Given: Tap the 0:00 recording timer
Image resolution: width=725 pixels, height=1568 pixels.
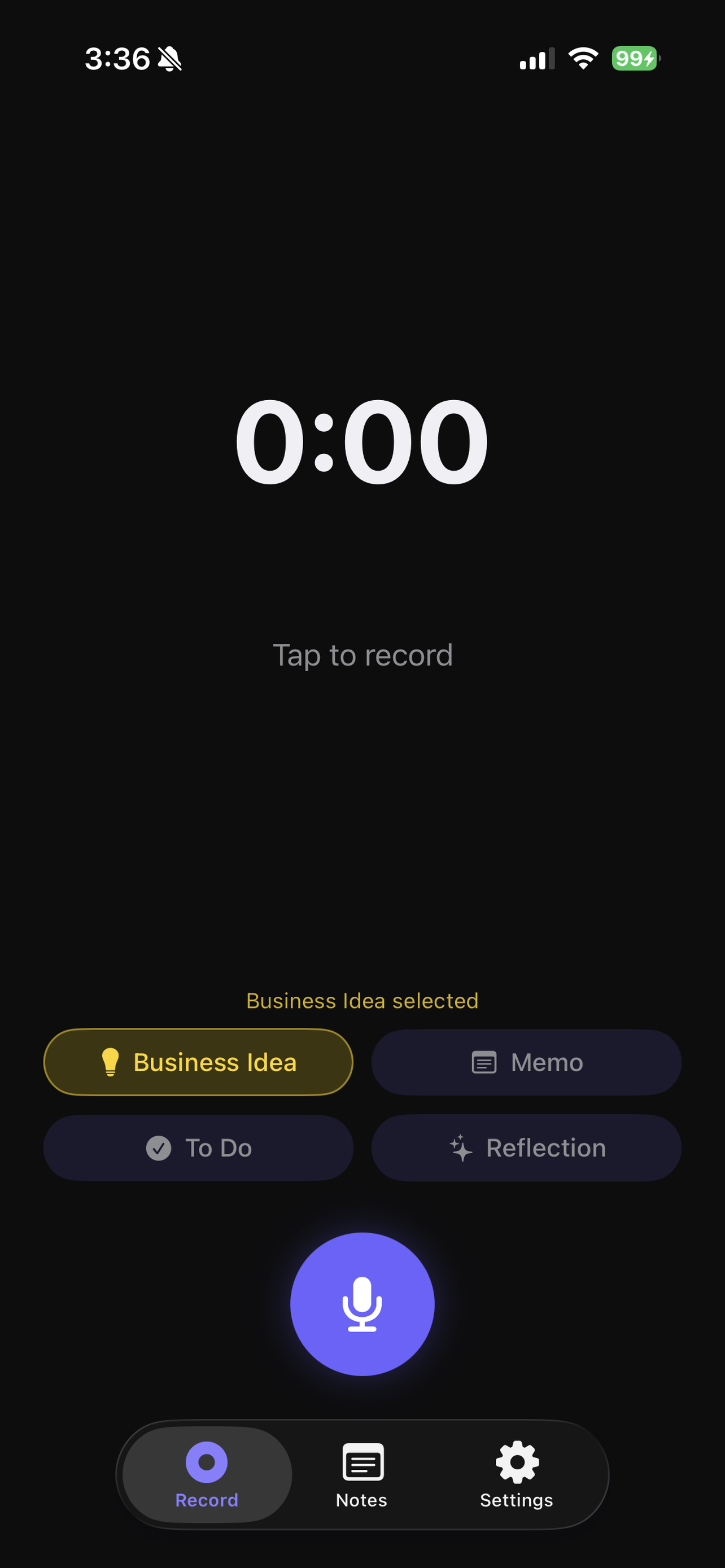Looking at the screenshot, I should pos(362,441).
